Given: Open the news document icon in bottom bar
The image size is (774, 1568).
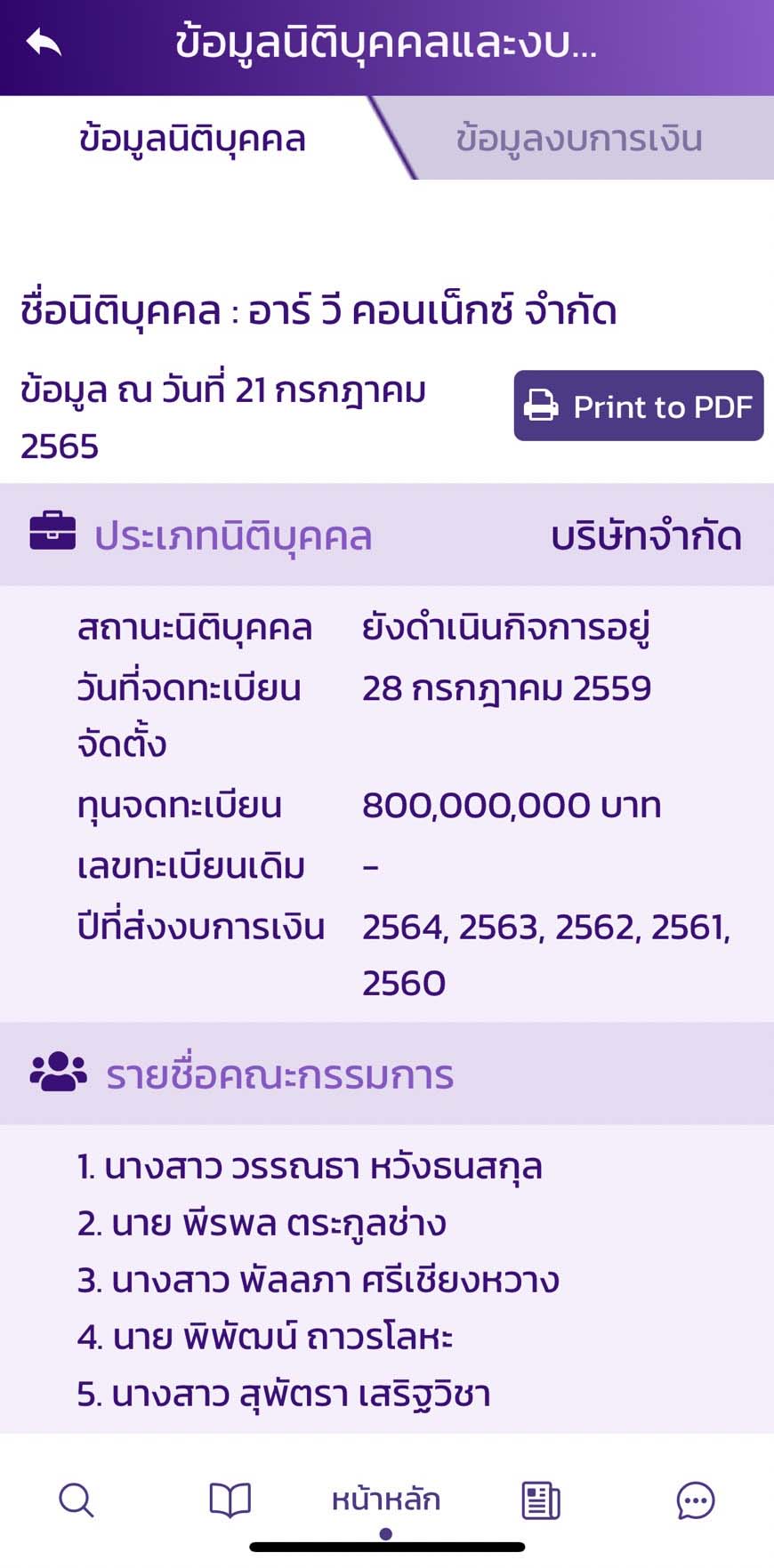Looking at the screenshot, I should point(541,1500).
